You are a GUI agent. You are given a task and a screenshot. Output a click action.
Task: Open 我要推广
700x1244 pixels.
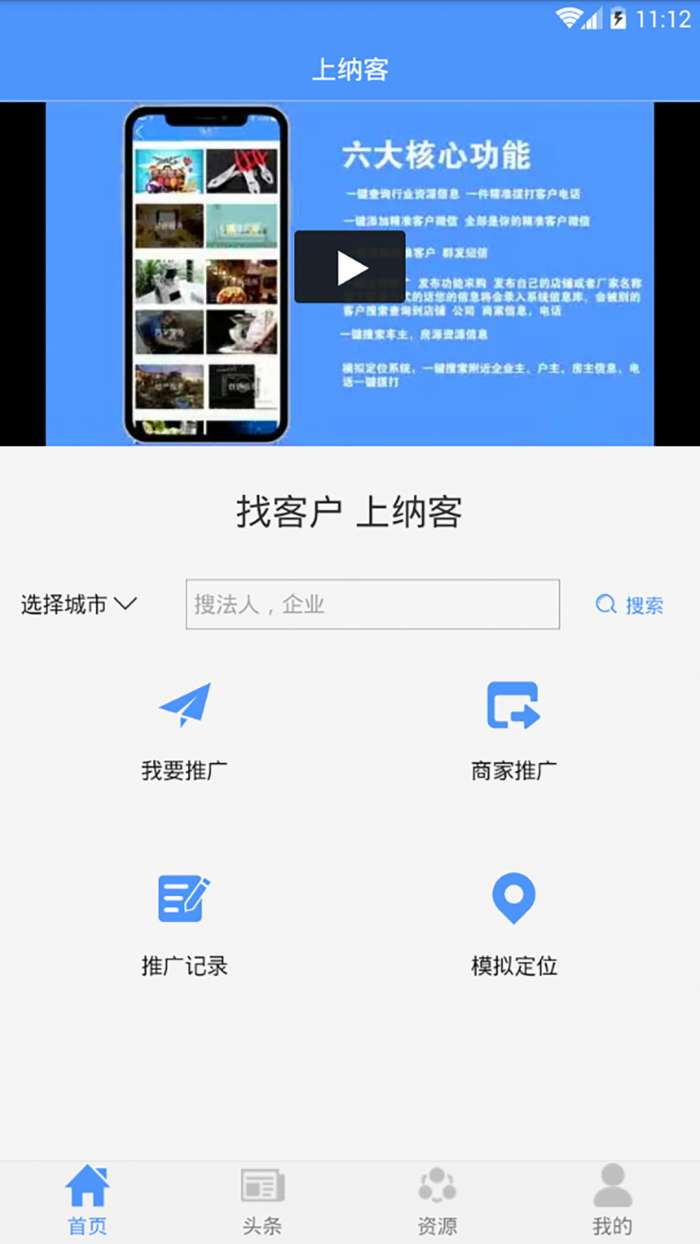click(185, 730)
